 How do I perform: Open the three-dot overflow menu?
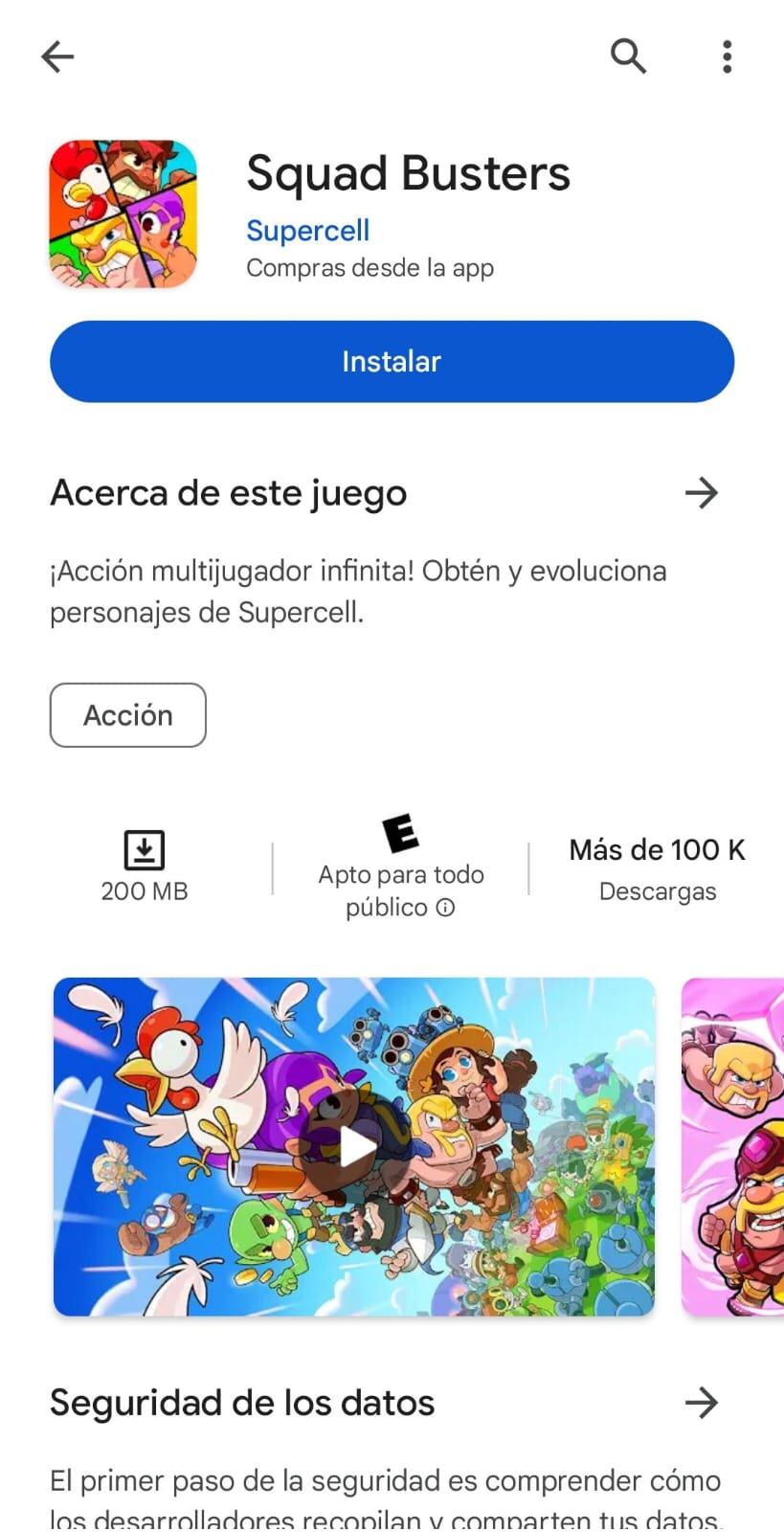pos(727,56)
